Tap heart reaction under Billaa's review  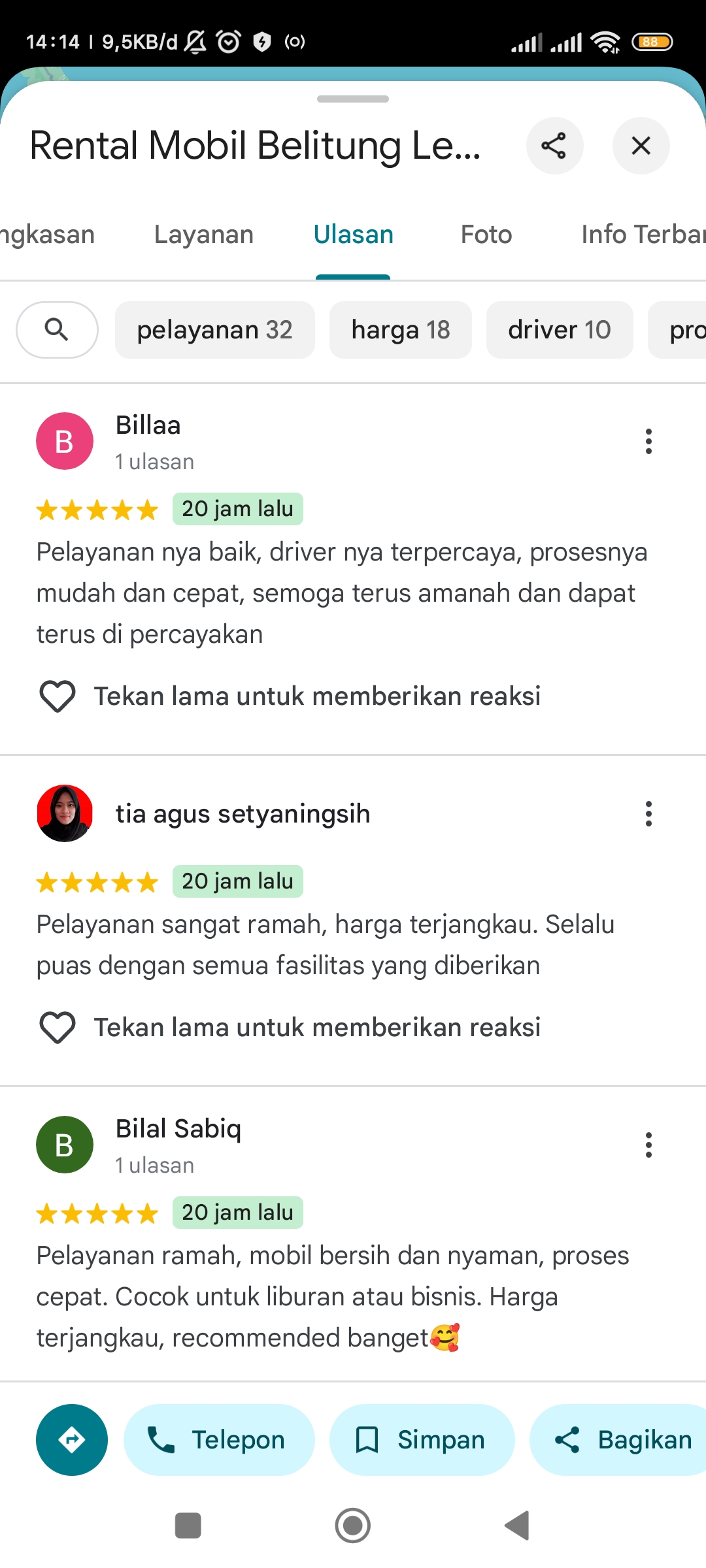(x=58, y=696)
